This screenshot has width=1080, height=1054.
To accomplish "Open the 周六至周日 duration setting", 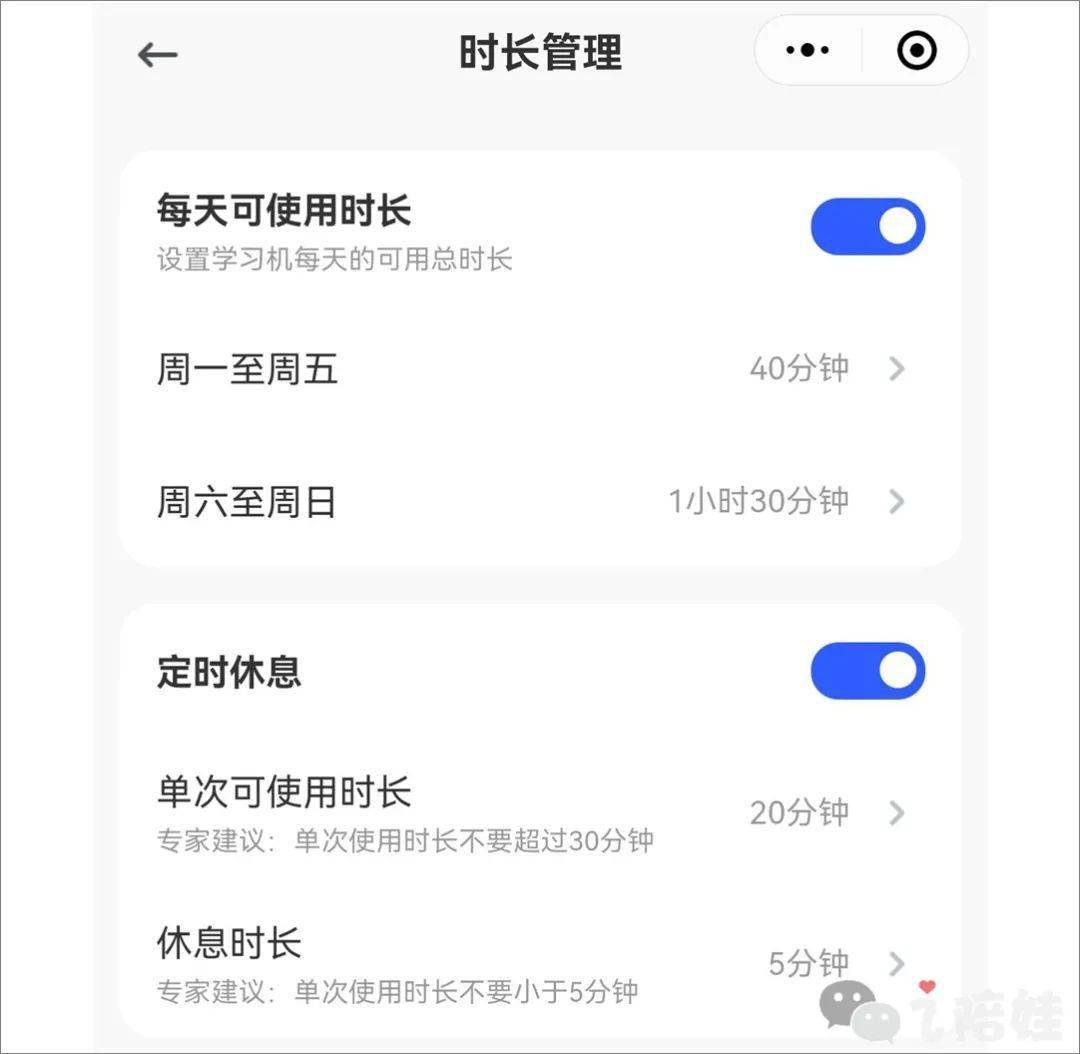I will (x=540, y=501).
